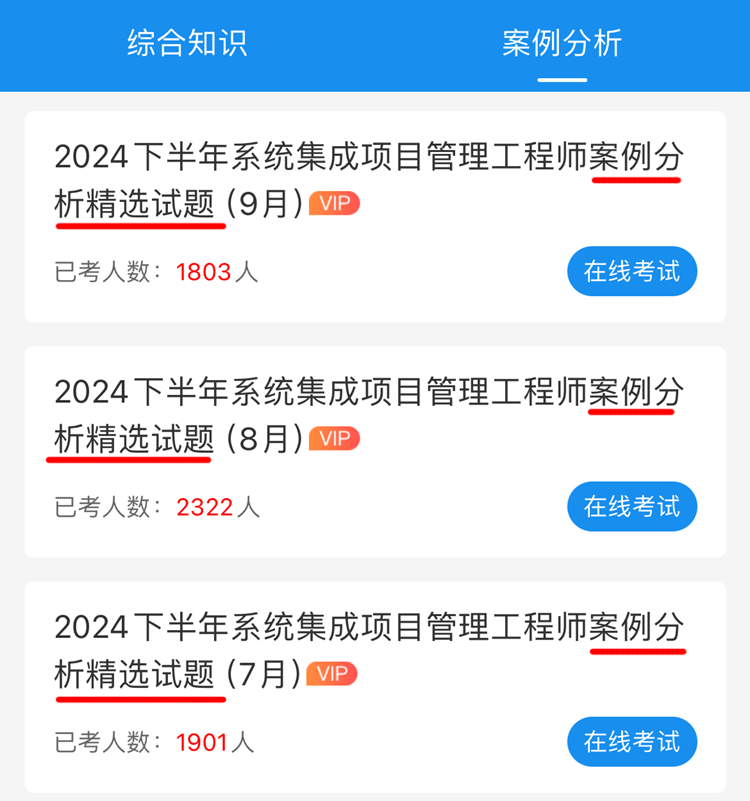This screenshot has width=750, height=801.
Task: Switch to the 综合知识 tab
Action: click(x=187, y=44)
